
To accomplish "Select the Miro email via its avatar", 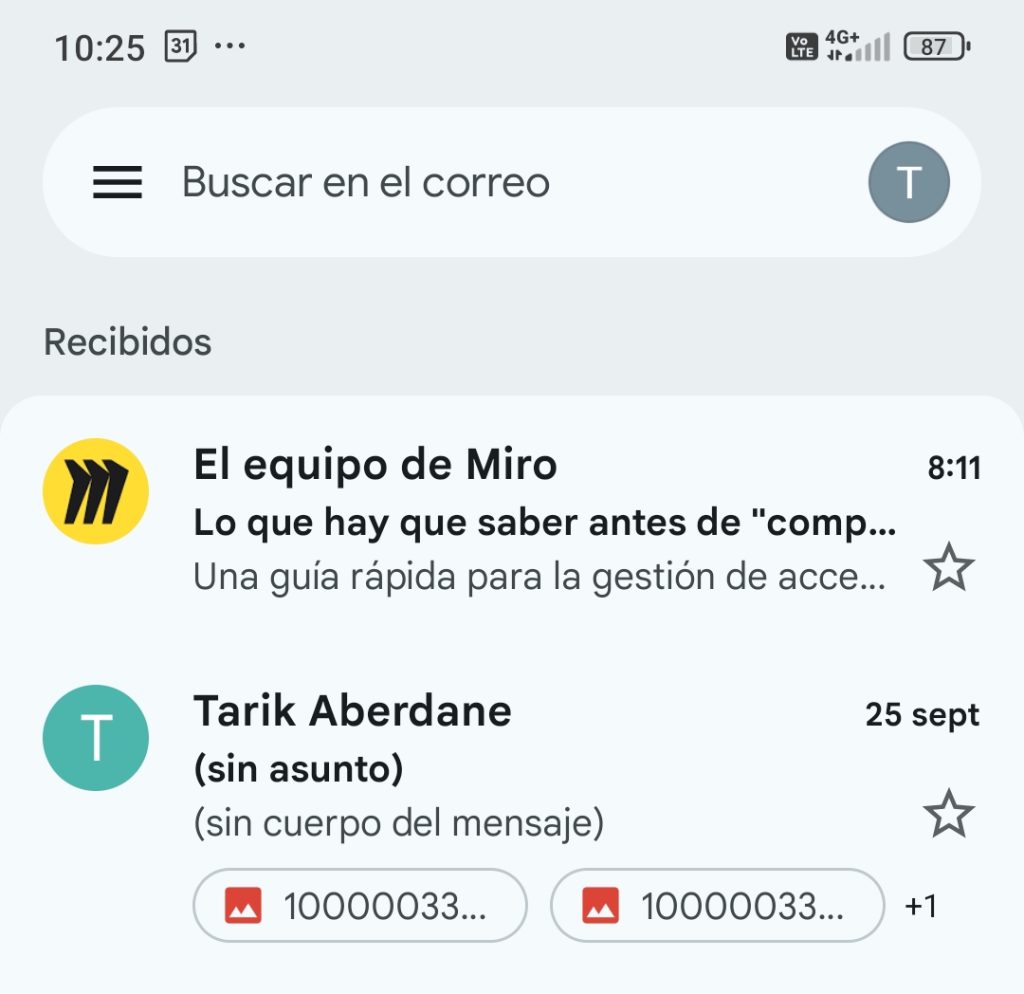I will pos(96,491).
